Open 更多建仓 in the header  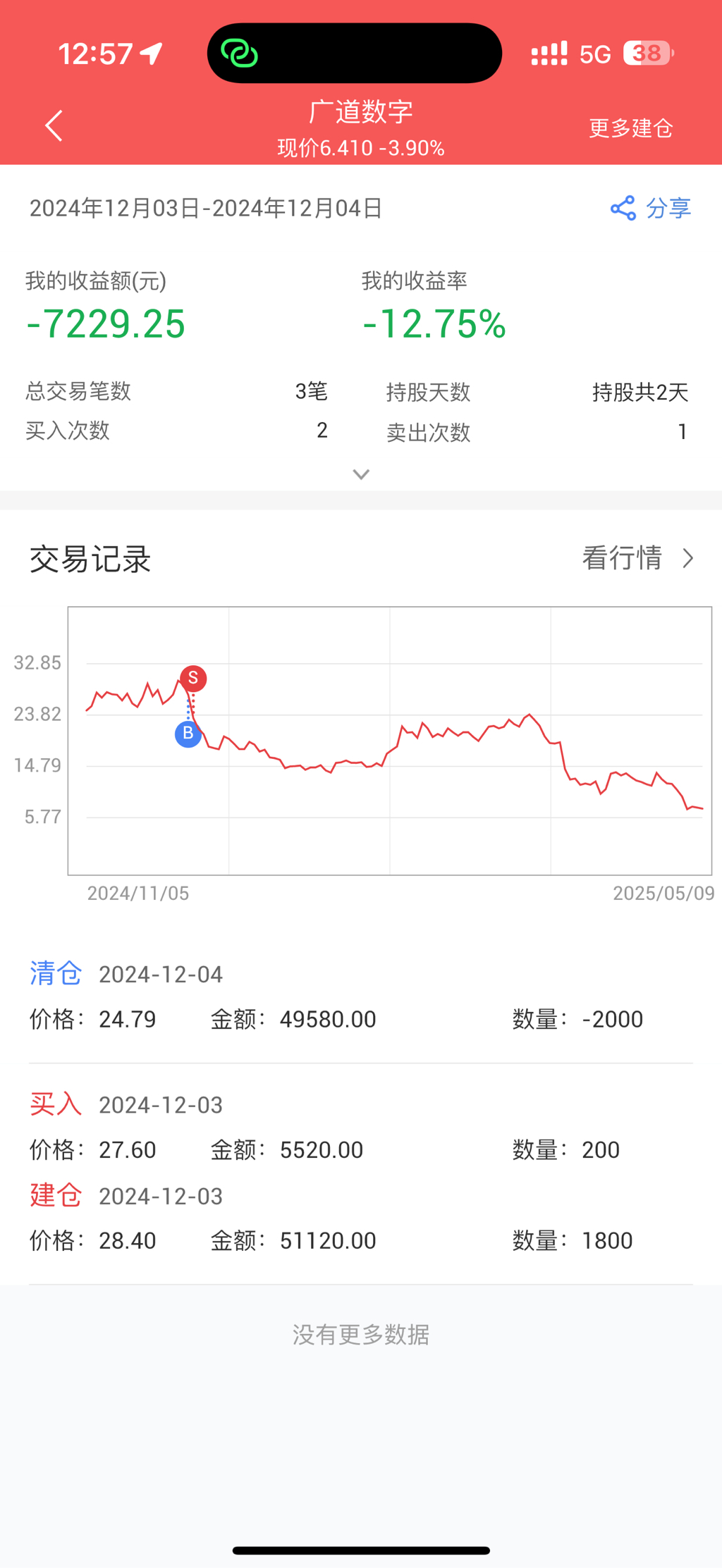coord(630,128)
